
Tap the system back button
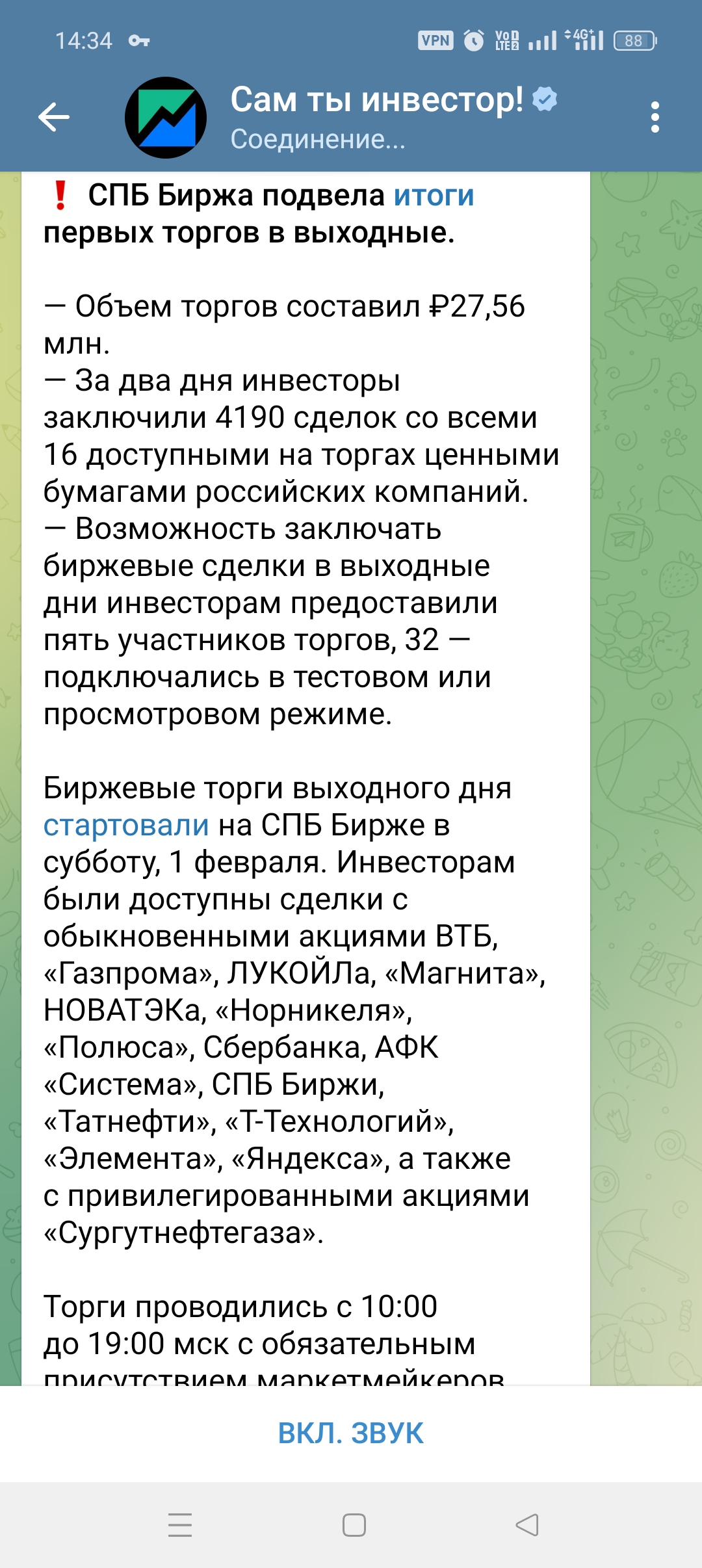coord(527,1524)
